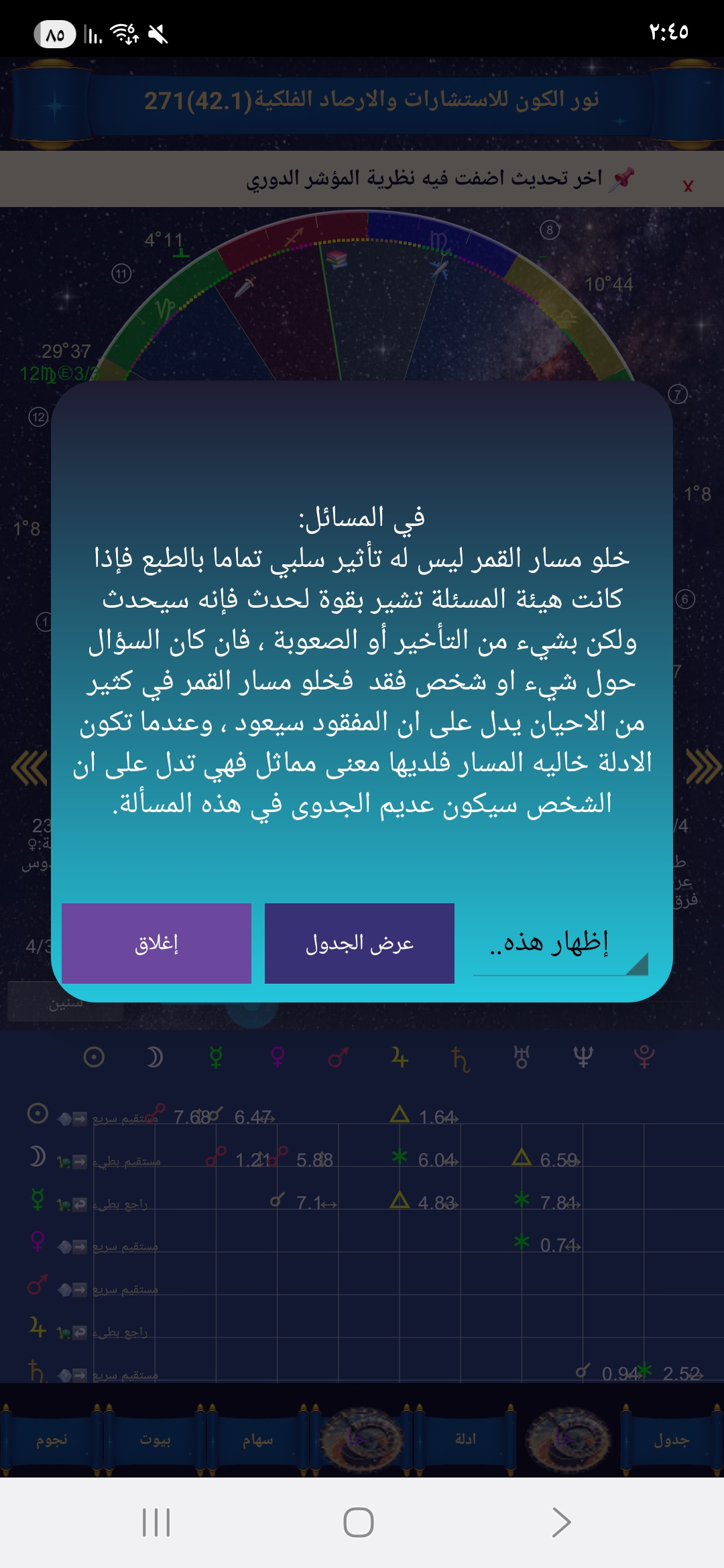Close the dialog with the إغلاق button
Viewport: 724px width, 1568px height.
pyautogui.click(x=156, y=943)
